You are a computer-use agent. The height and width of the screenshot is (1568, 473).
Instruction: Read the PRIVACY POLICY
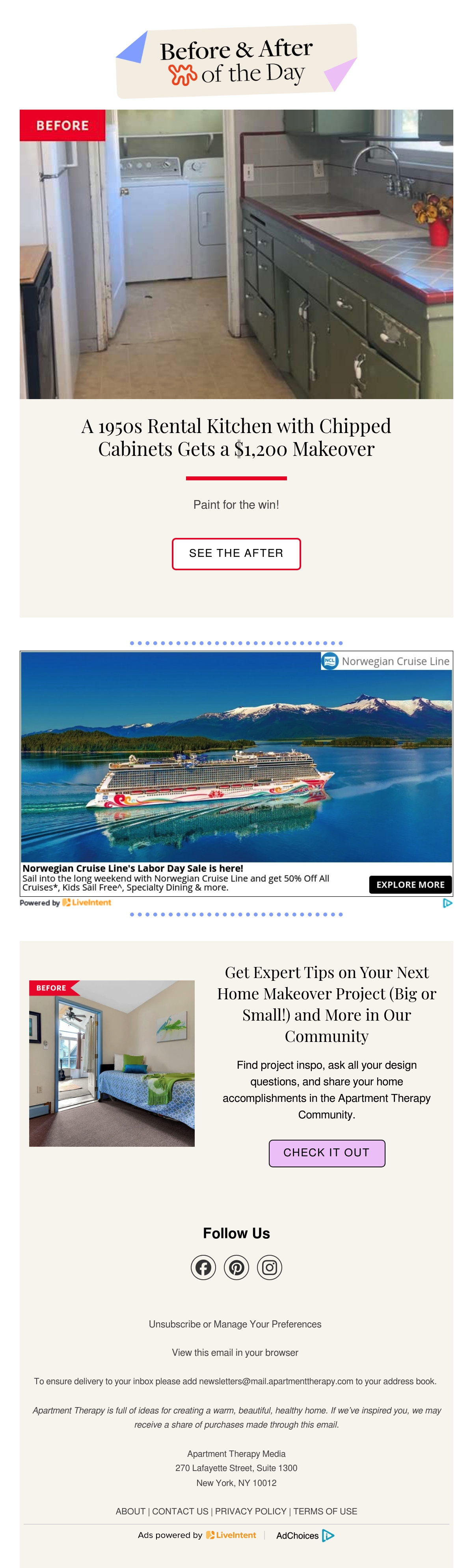(x=251, y=1511)
